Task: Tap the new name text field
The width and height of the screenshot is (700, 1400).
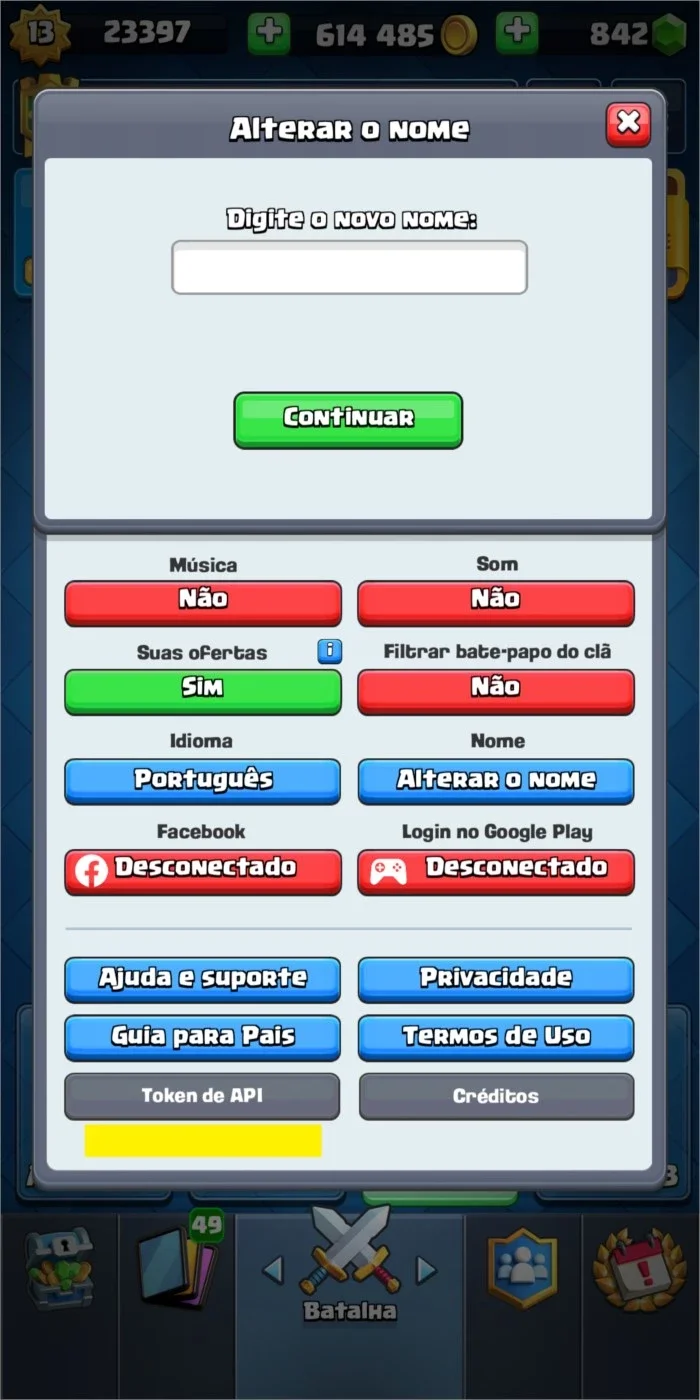Action: [x=349, y=267]
